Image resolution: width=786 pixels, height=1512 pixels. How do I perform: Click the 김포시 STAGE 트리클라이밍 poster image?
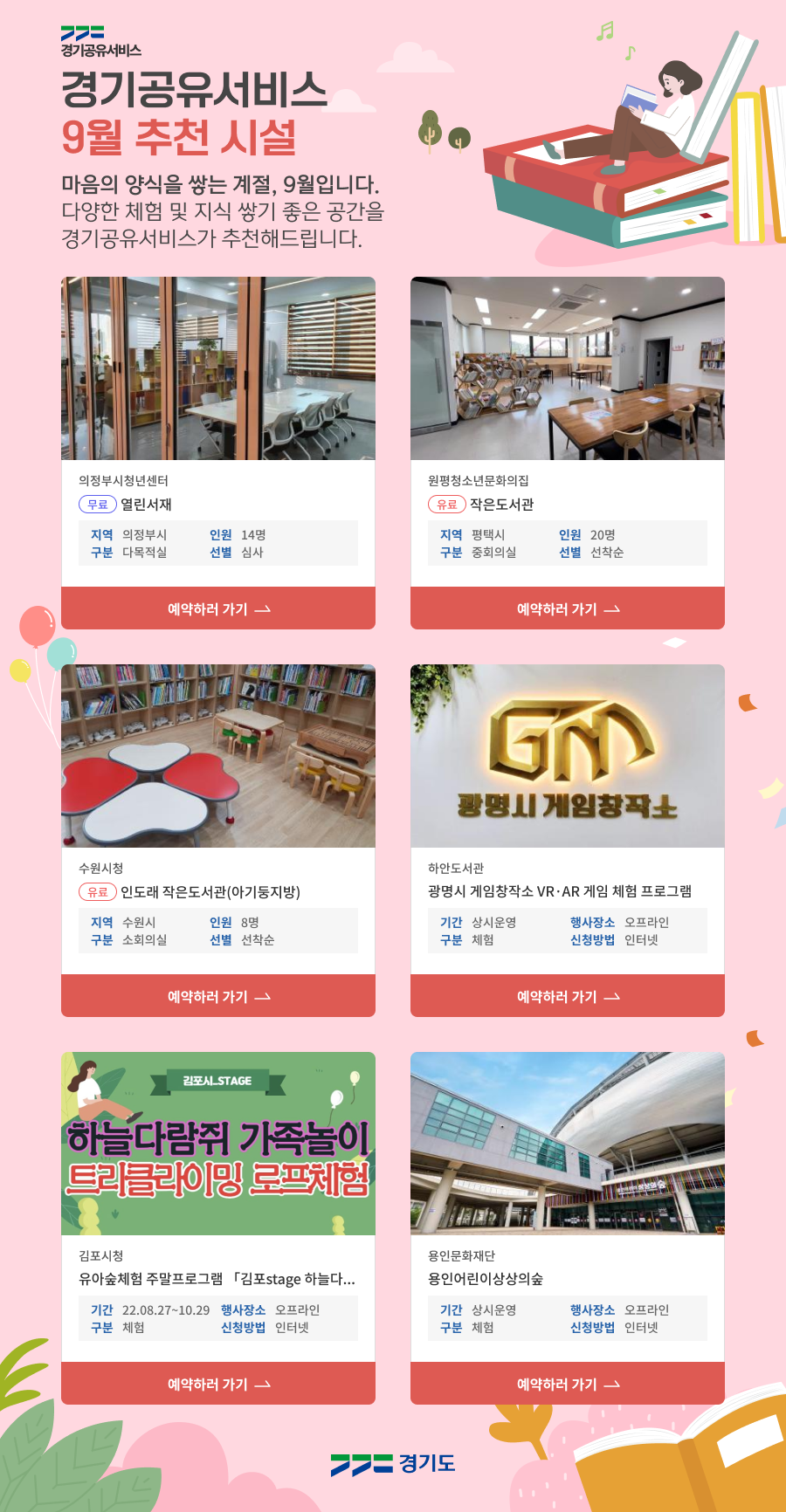click(x=217, y=1144)
